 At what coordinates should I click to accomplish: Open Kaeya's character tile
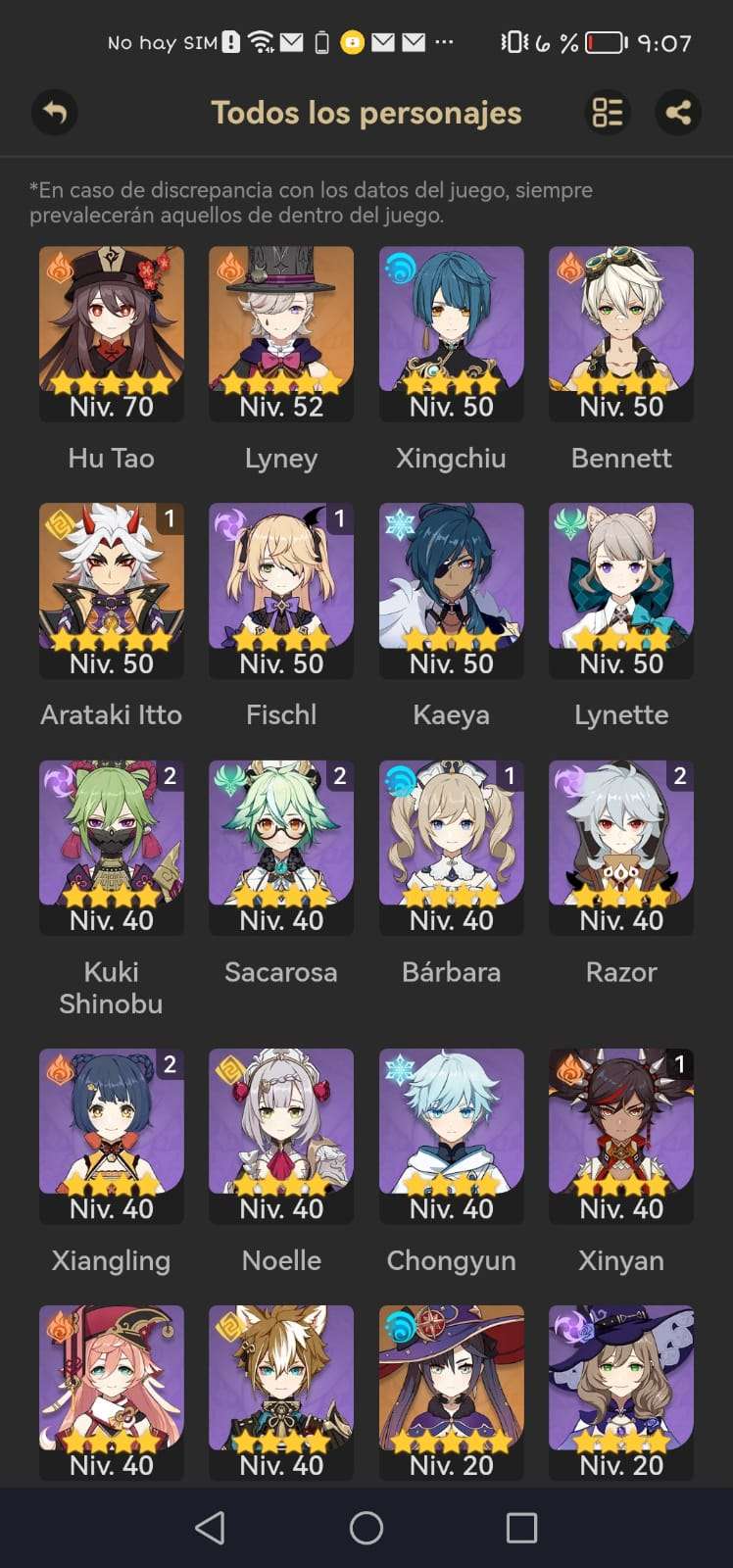(x=451, y=590)
